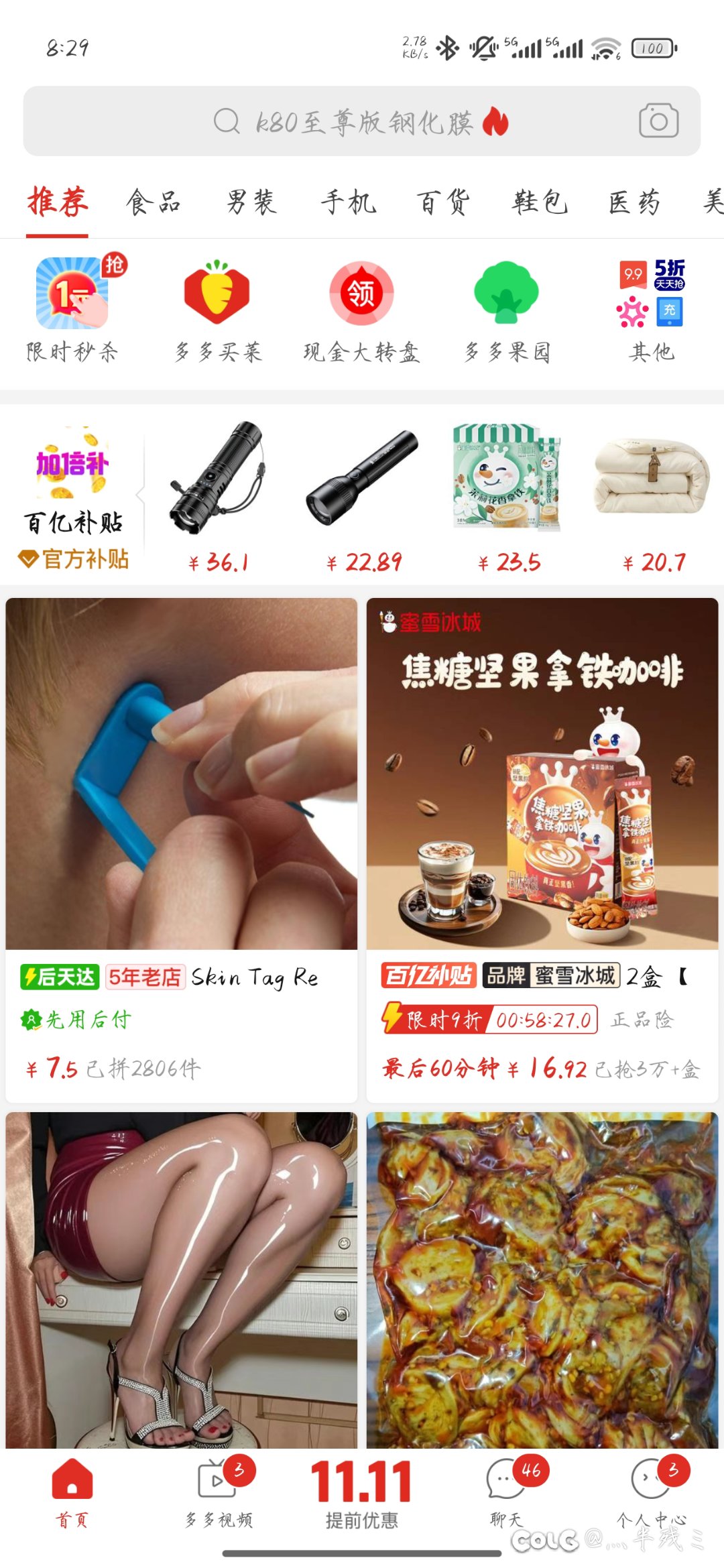View the ¥36.1 flashlight deal

[218, 497]
